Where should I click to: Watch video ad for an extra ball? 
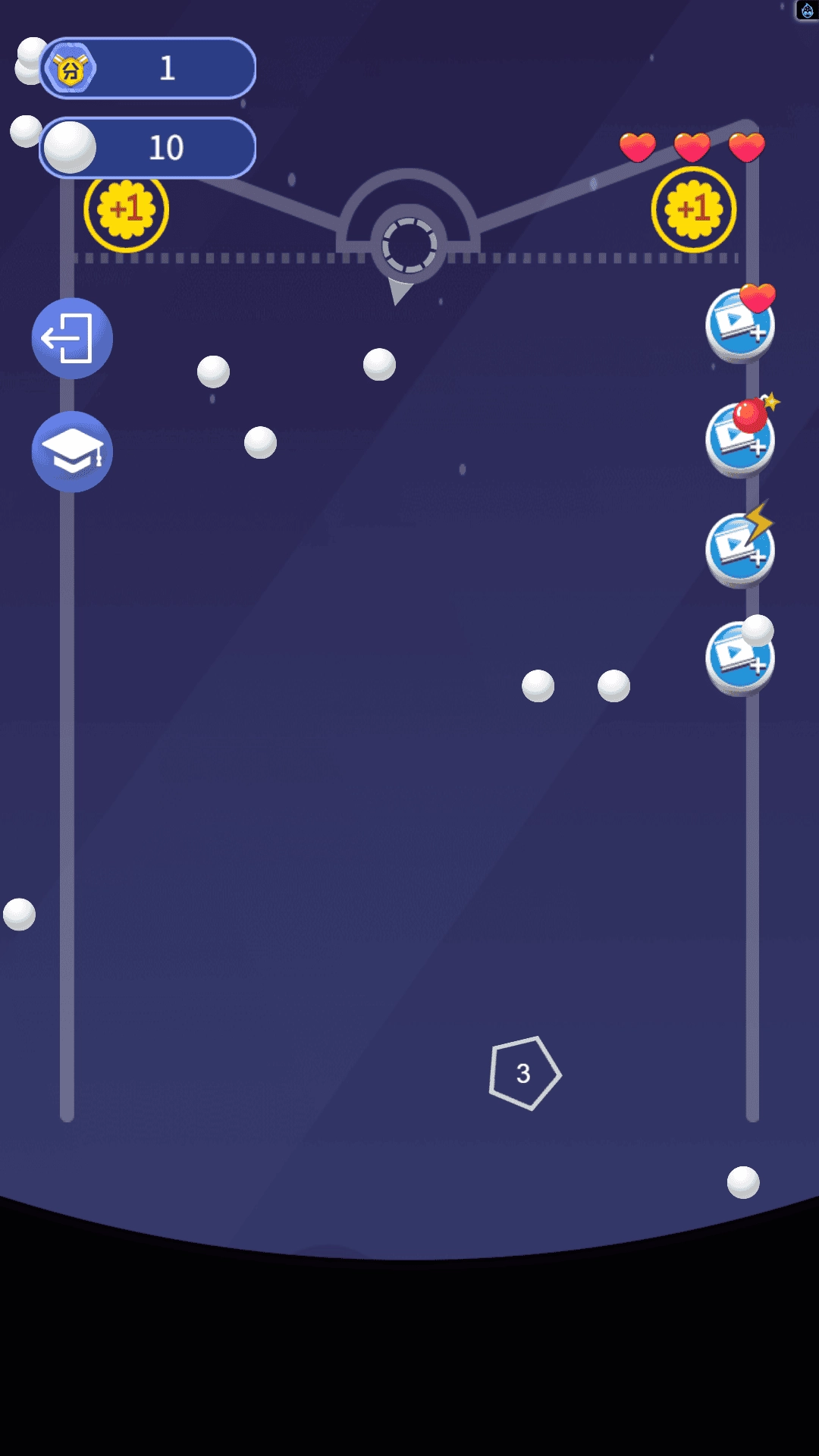pyautogui.click(x=739, y=658)
